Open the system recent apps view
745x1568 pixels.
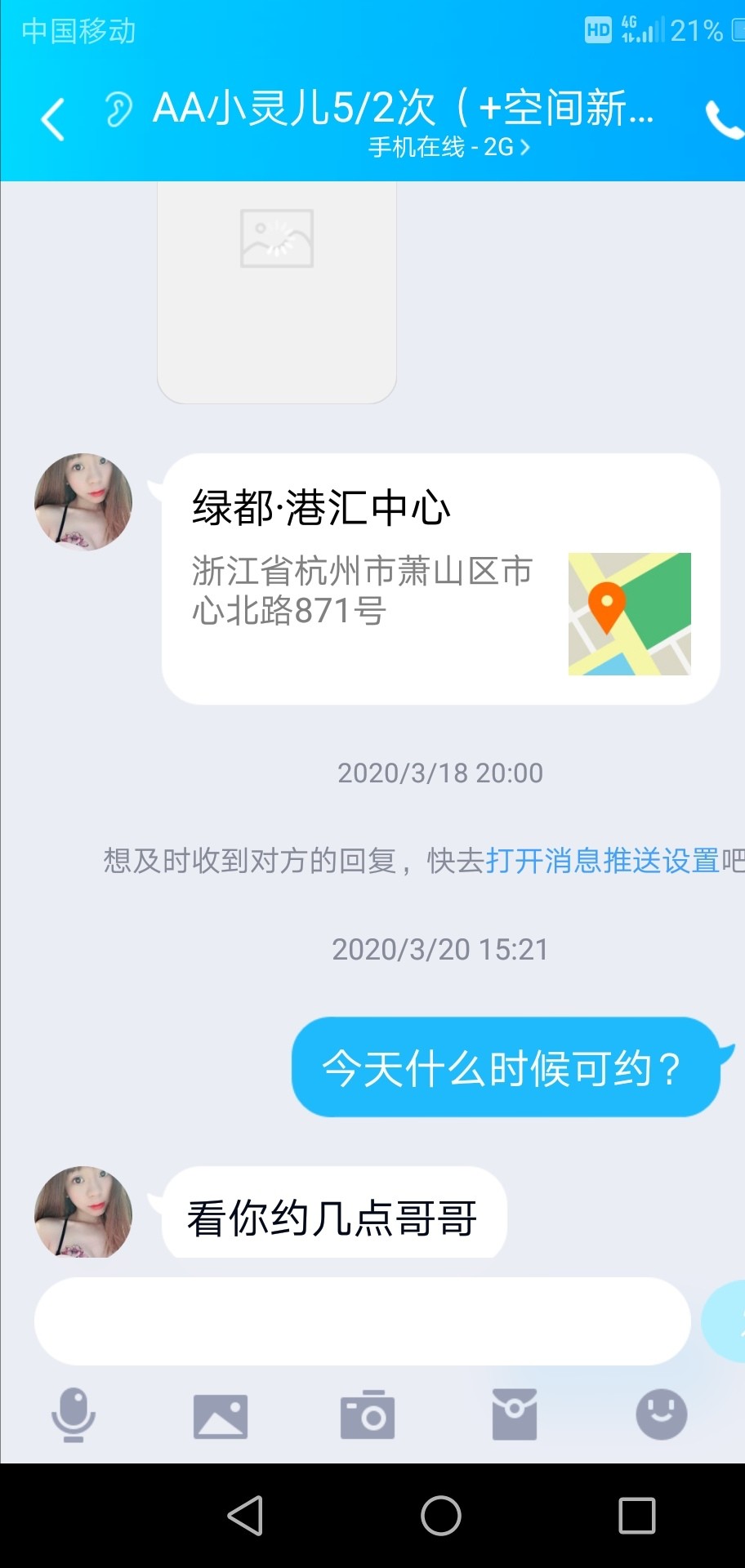637,1516
